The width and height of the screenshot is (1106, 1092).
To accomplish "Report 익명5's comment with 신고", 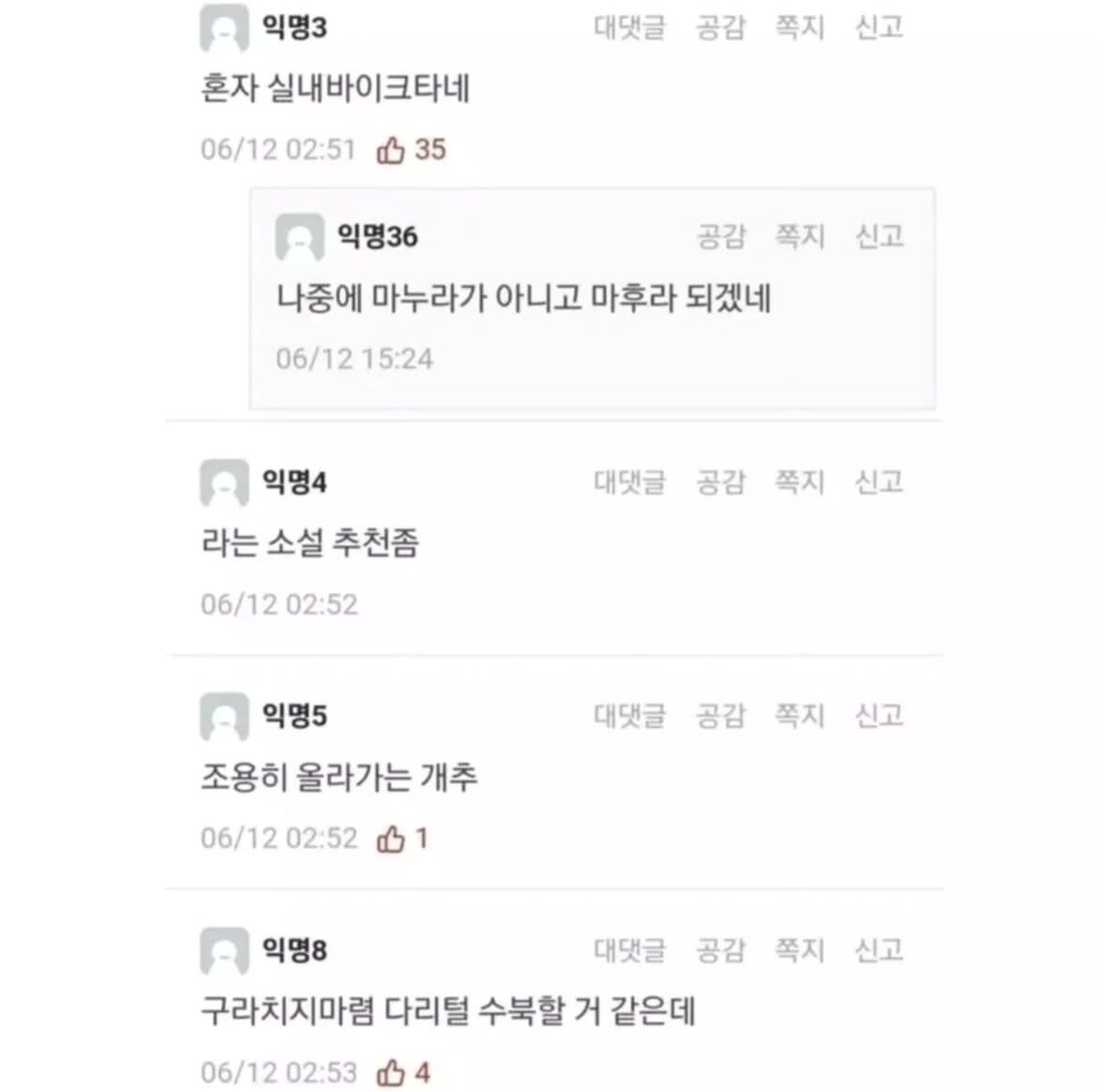I will click(x=879, y=715).
